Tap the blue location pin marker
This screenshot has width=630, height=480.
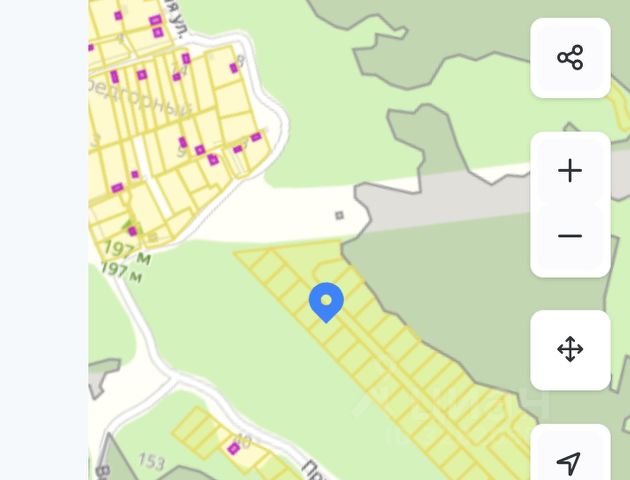coord(326,301)
